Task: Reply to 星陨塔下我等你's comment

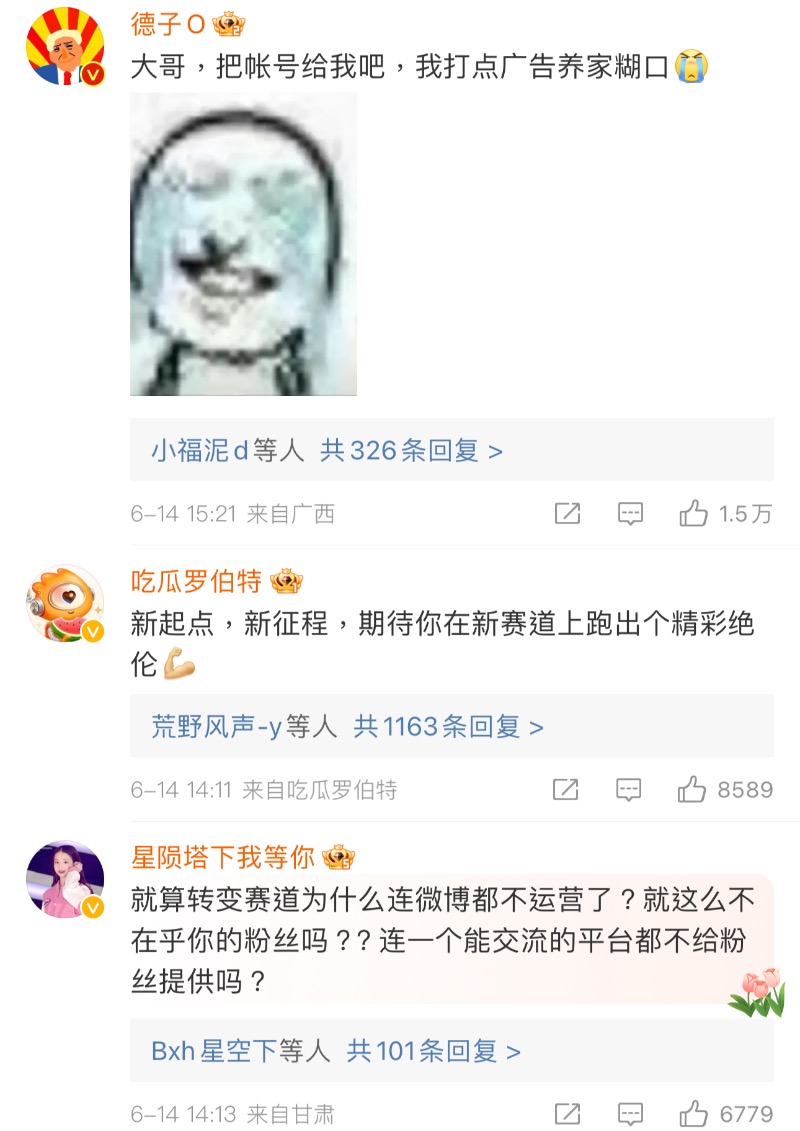Action: 630,1114
